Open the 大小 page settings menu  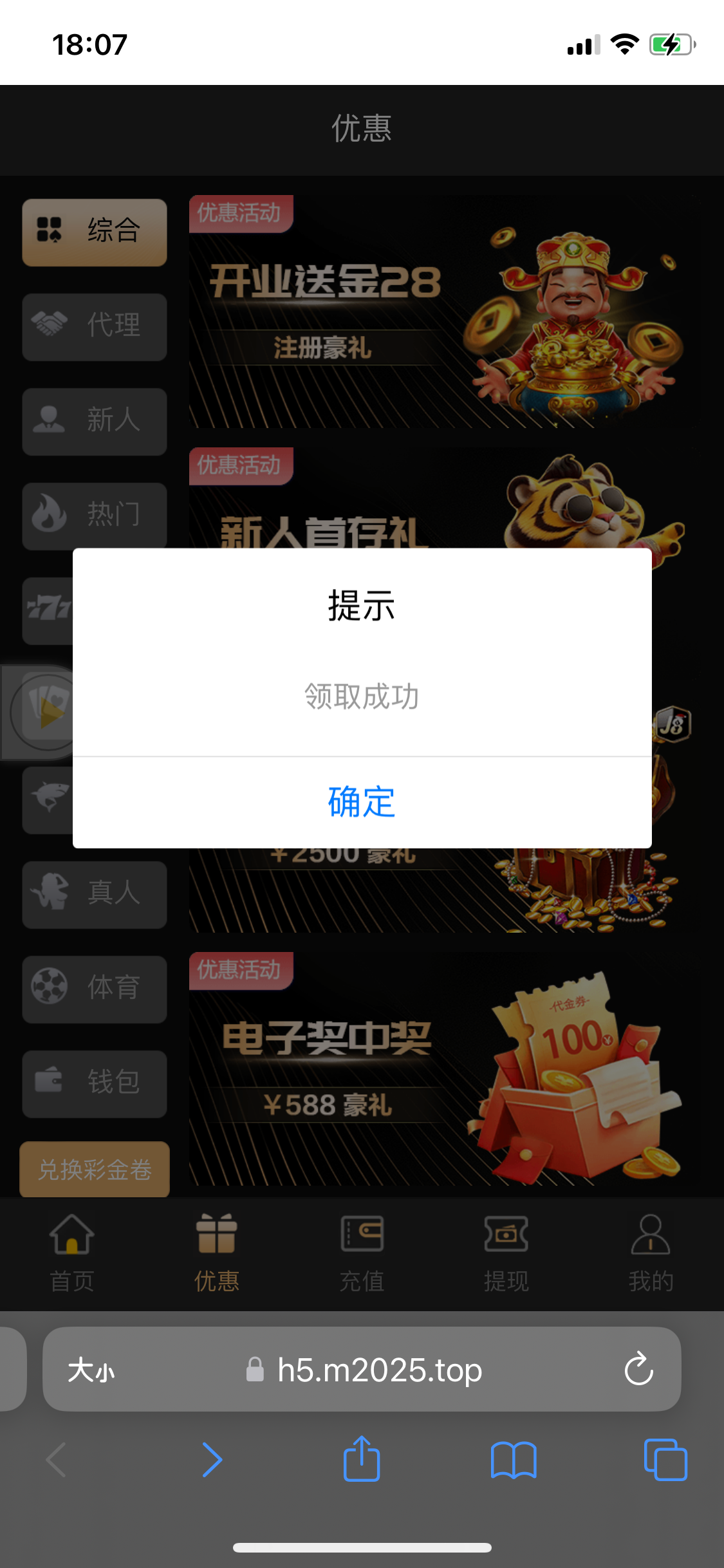[x=91, y=1369]
